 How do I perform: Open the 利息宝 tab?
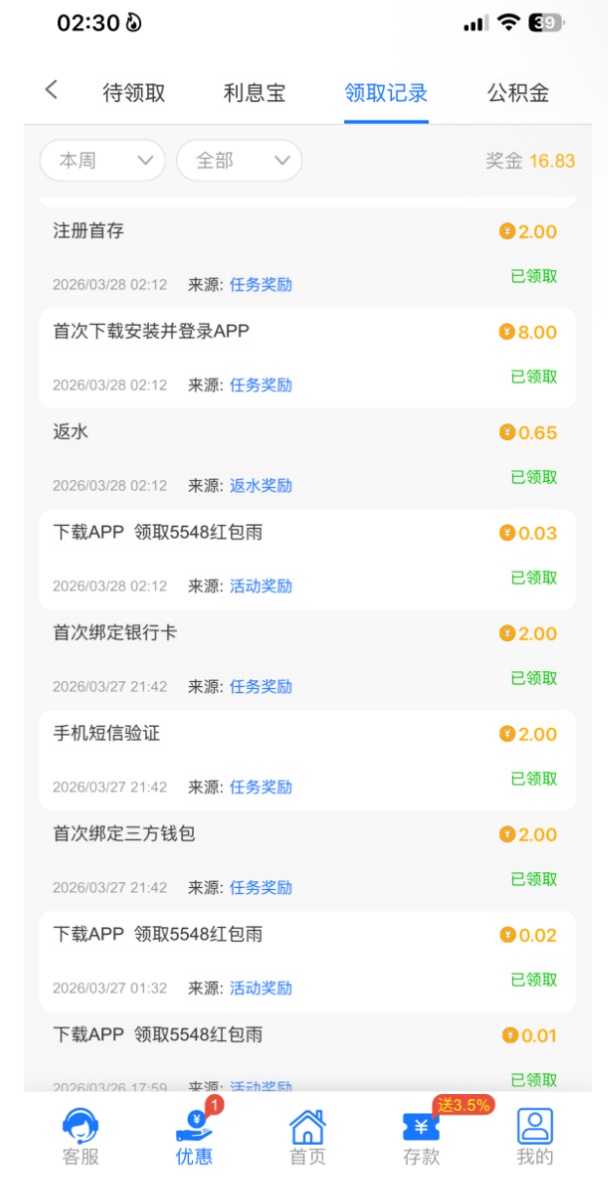pos(254,93)
